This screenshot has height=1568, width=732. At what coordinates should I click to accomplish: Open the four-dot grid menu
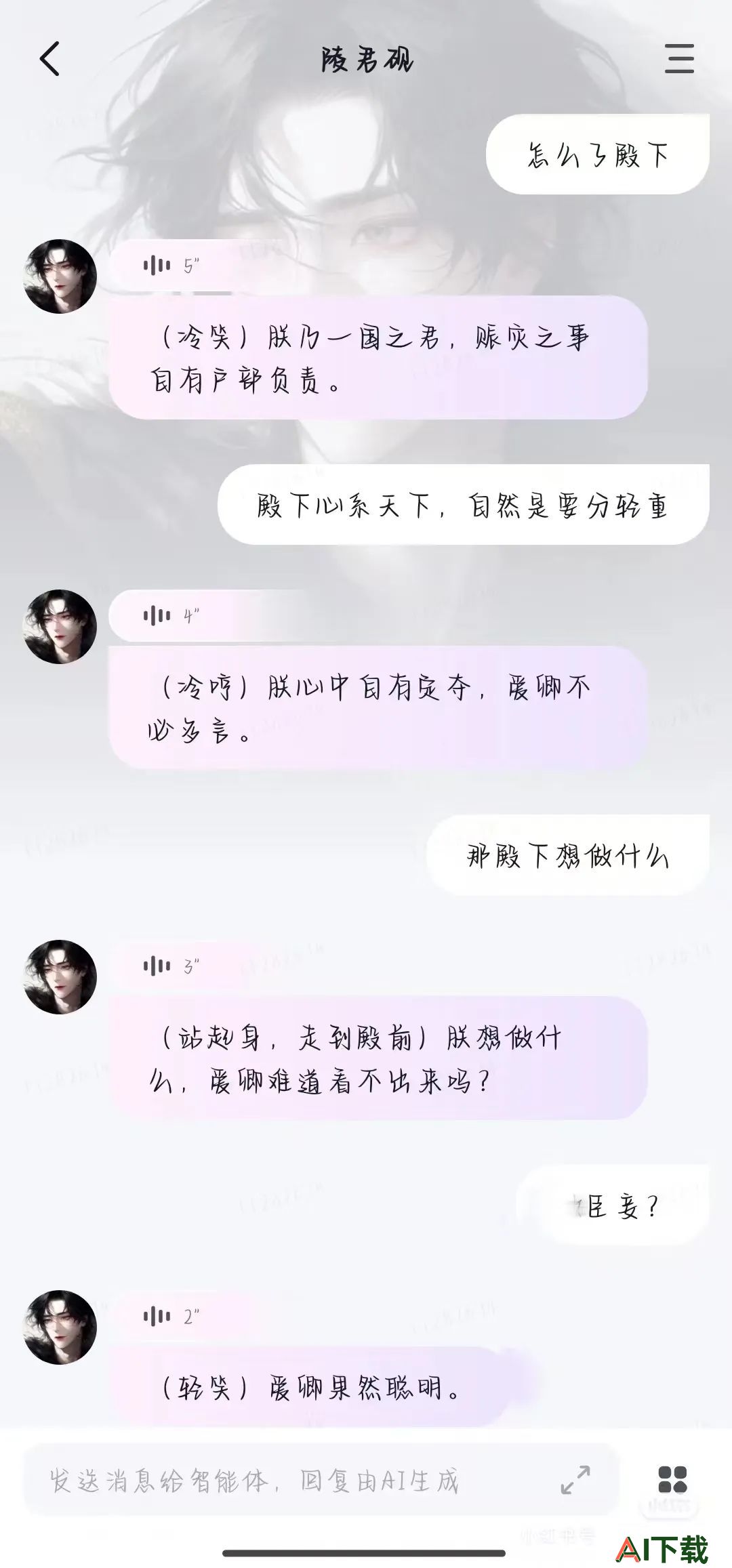(672, 1480)
